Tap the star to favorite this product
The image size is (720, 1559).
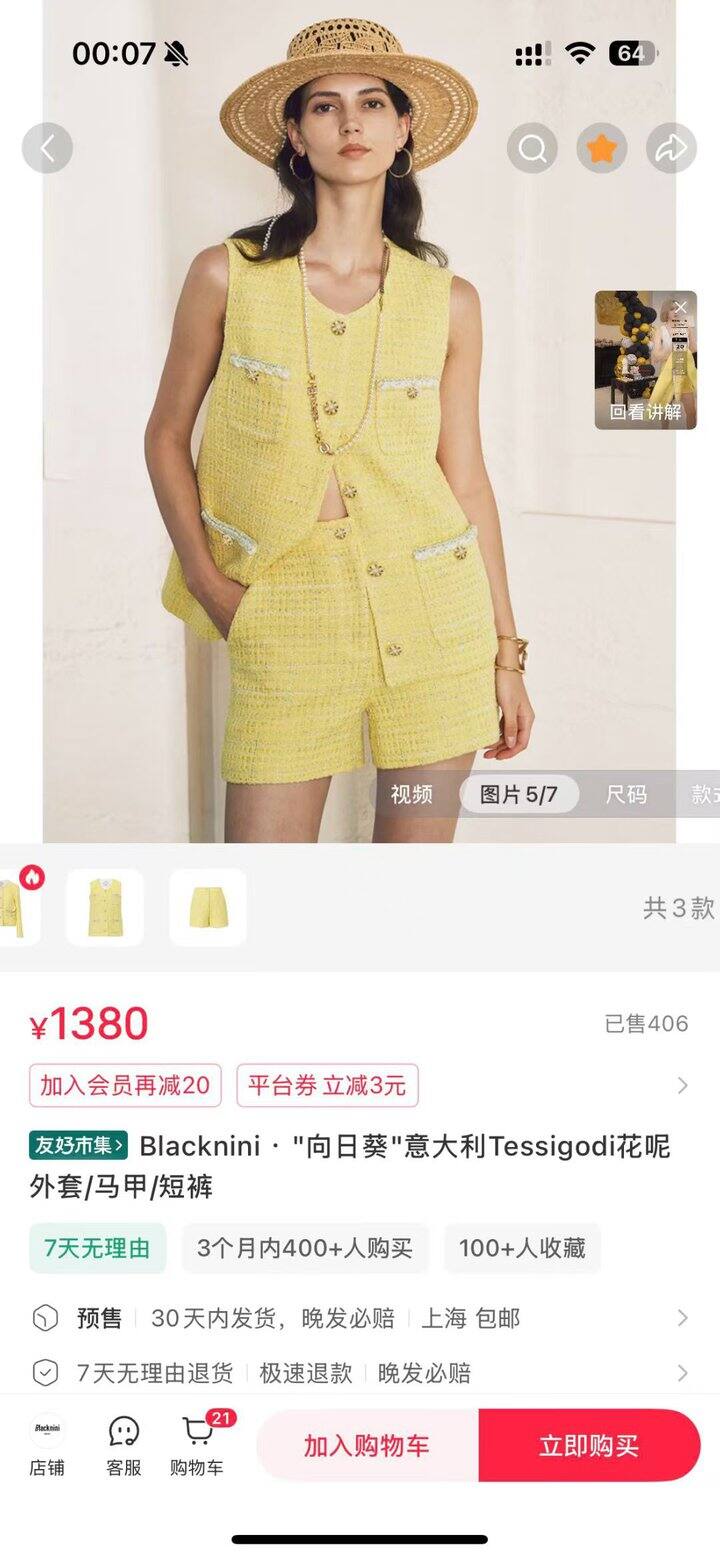(x=601, y=147)
